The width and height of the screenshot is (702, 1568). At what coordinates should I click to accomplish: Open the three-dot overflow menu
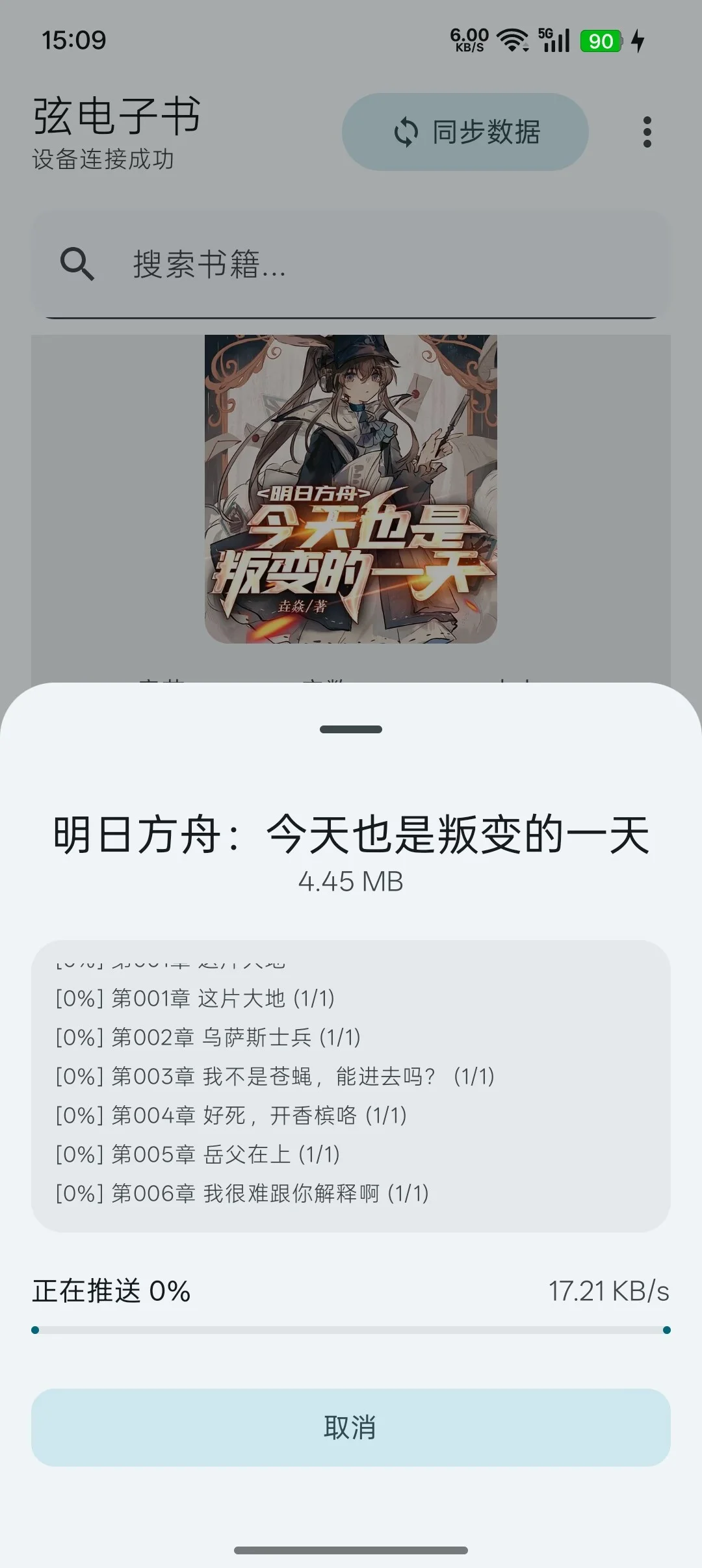(x=647, y=132)
